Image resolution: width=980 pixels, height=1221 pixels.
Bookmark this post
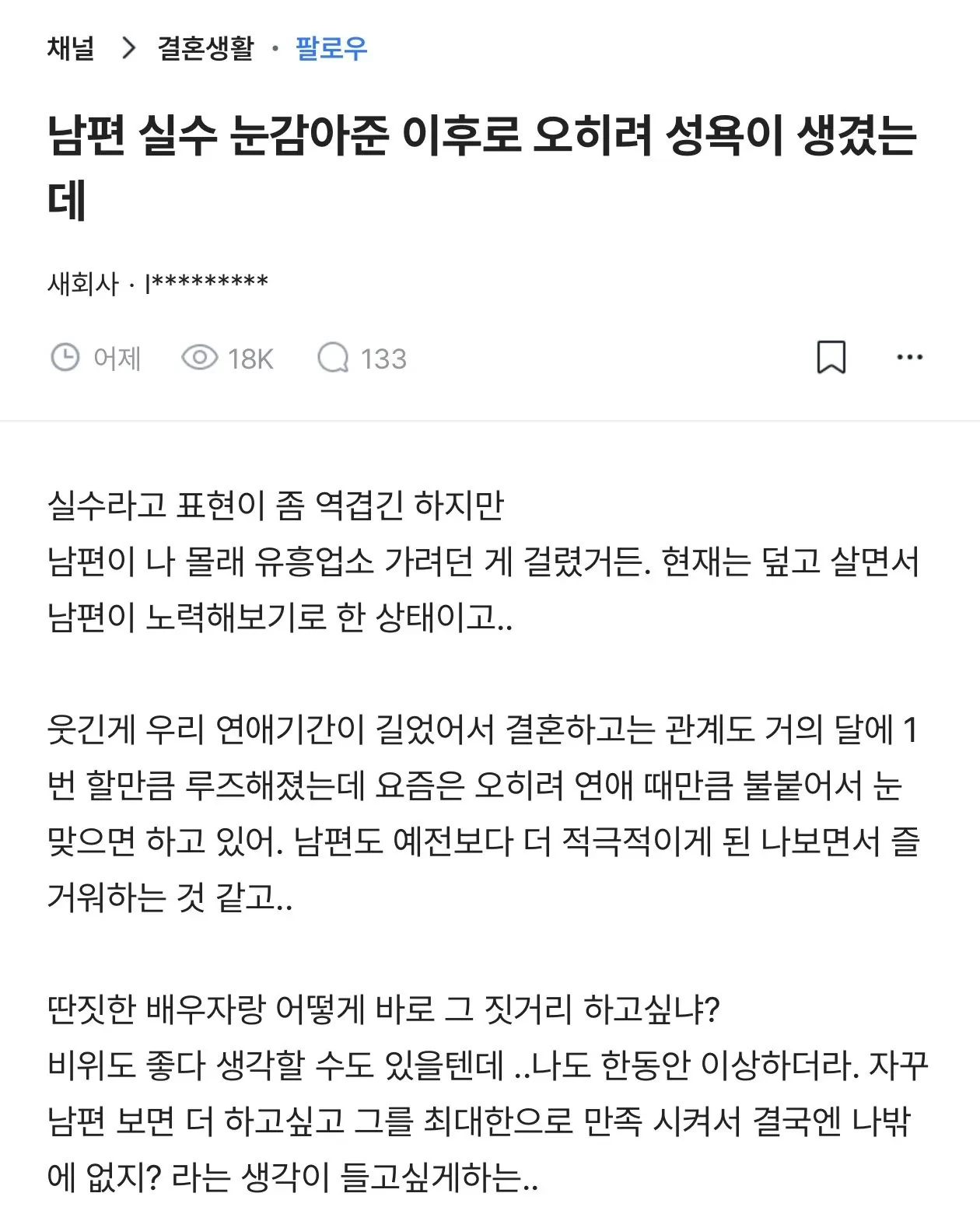[x=831, y=358]
